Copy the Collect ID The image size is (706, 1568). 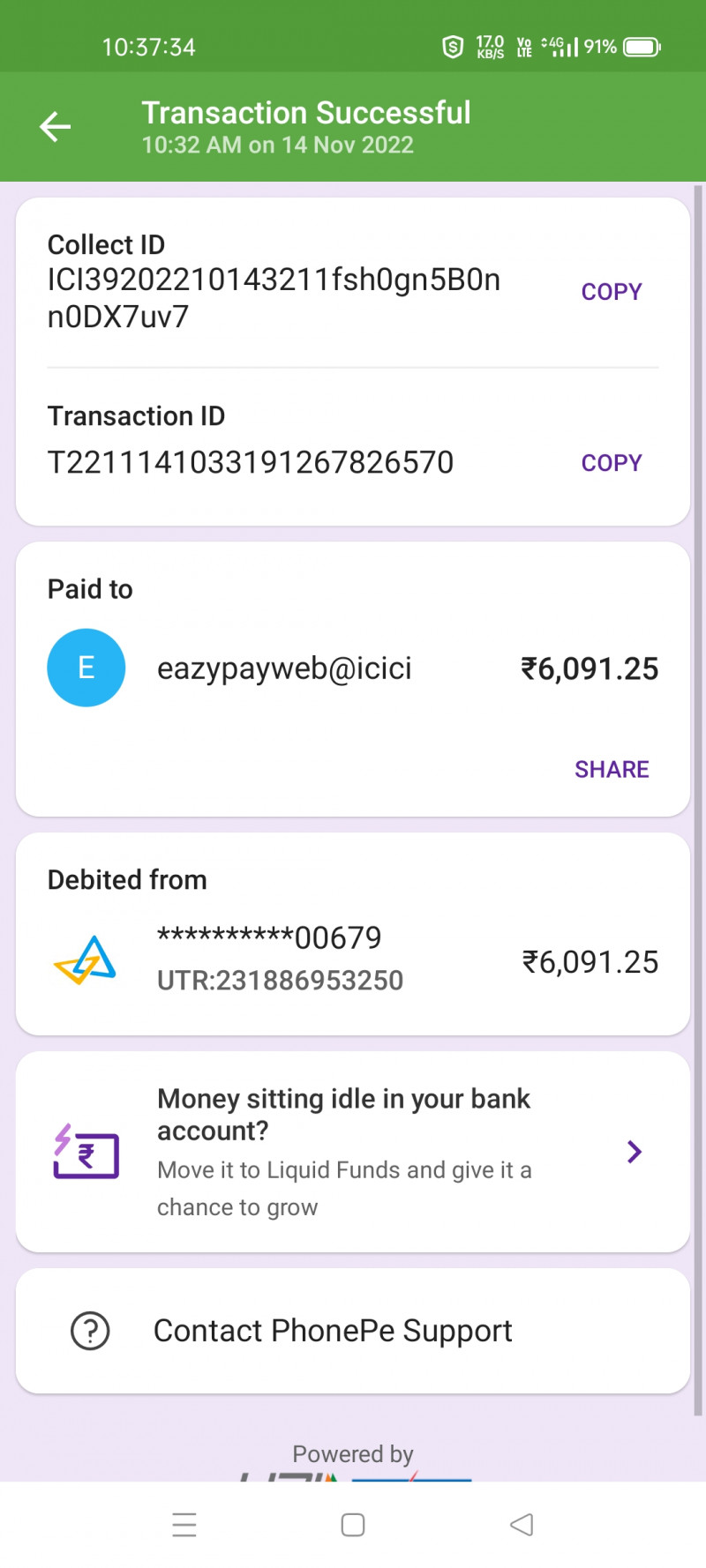(x=611, y=292)
